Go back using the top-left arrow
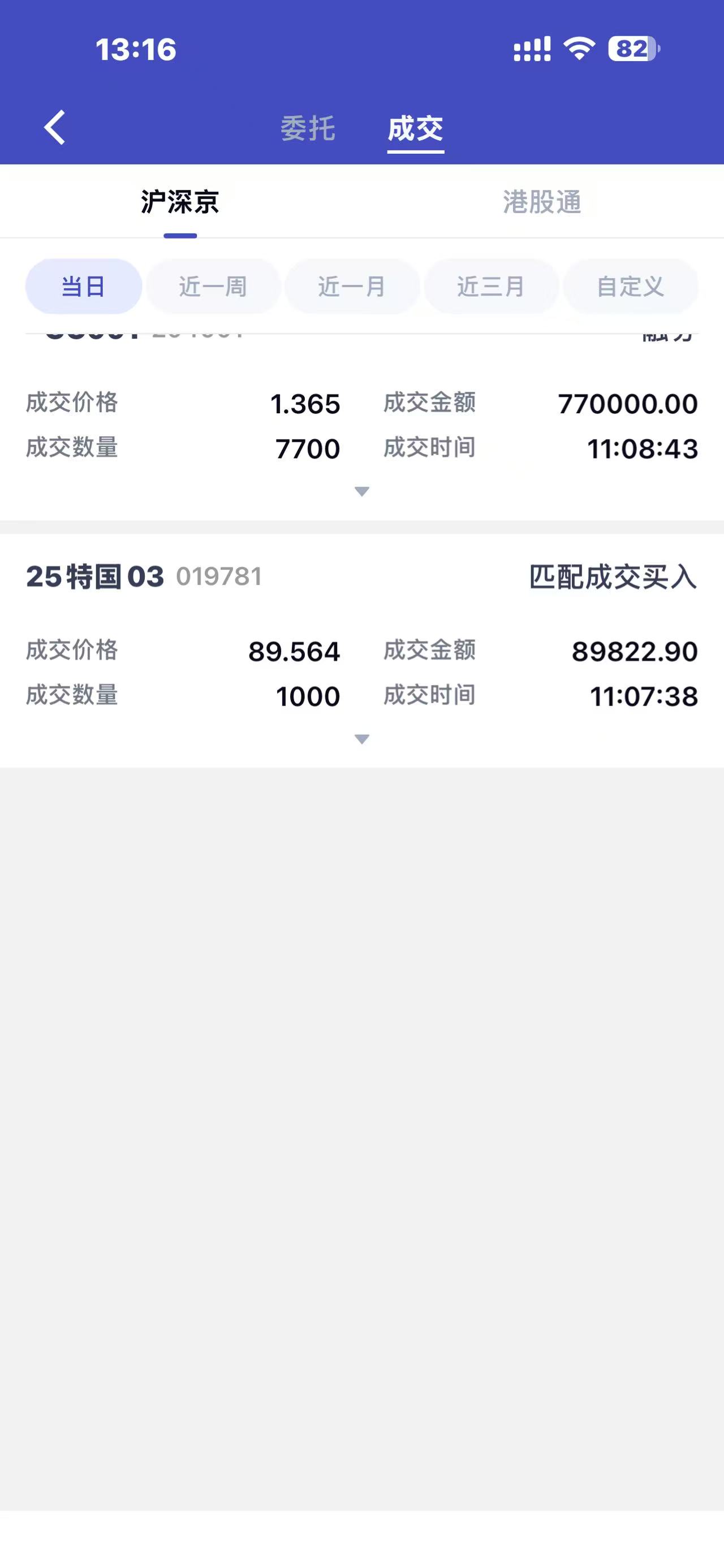 (x=55, y=128)
